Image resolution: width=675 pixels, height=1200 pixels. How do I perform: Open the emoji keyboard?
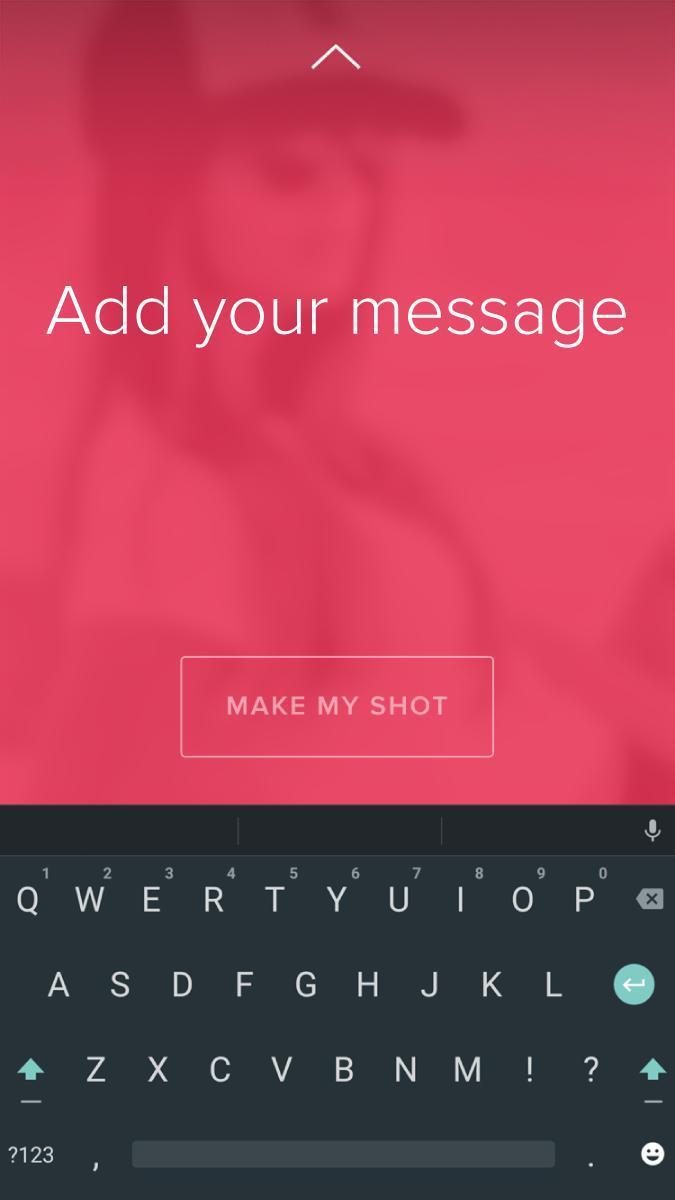652,1154
